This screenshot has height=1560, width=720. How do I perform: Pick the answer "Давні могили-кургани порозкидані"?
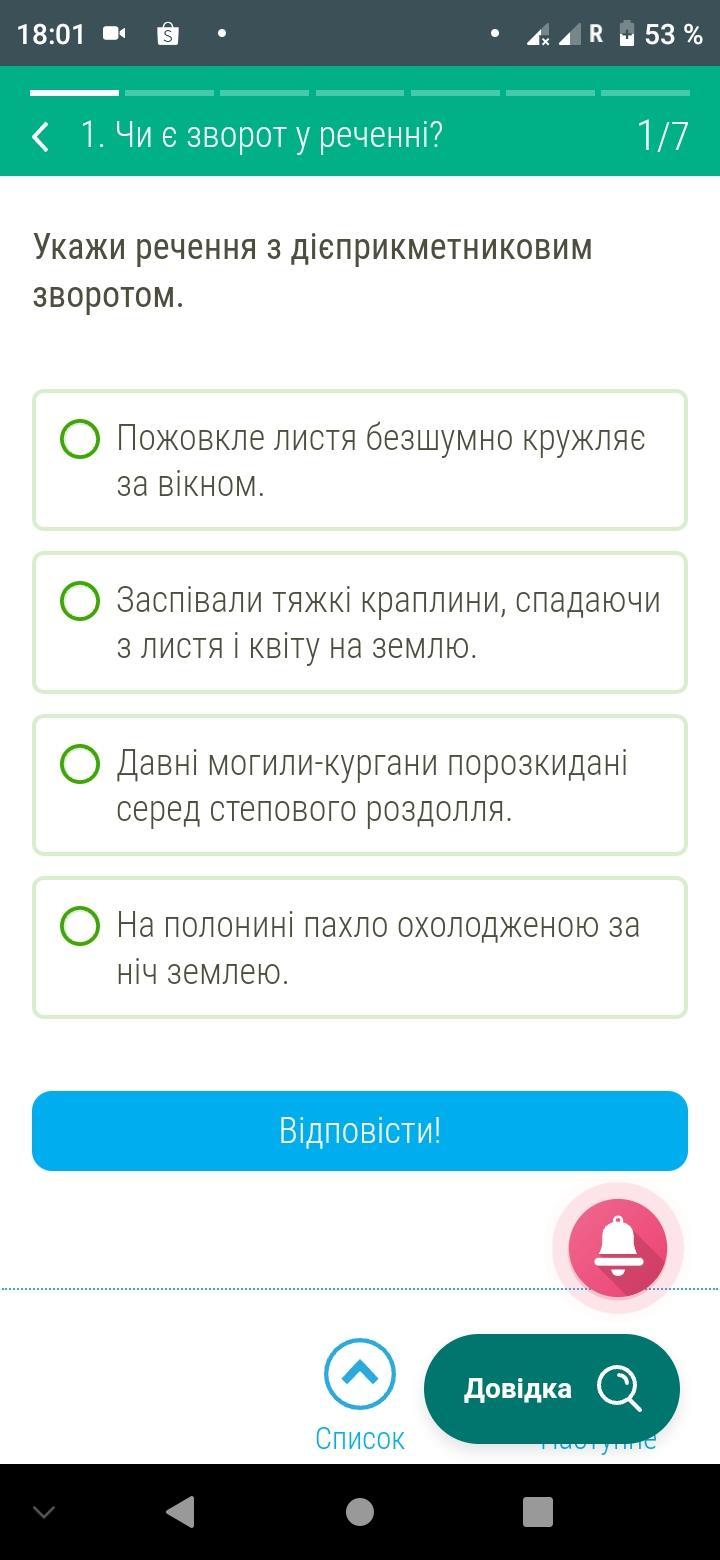tap(360, 785)
